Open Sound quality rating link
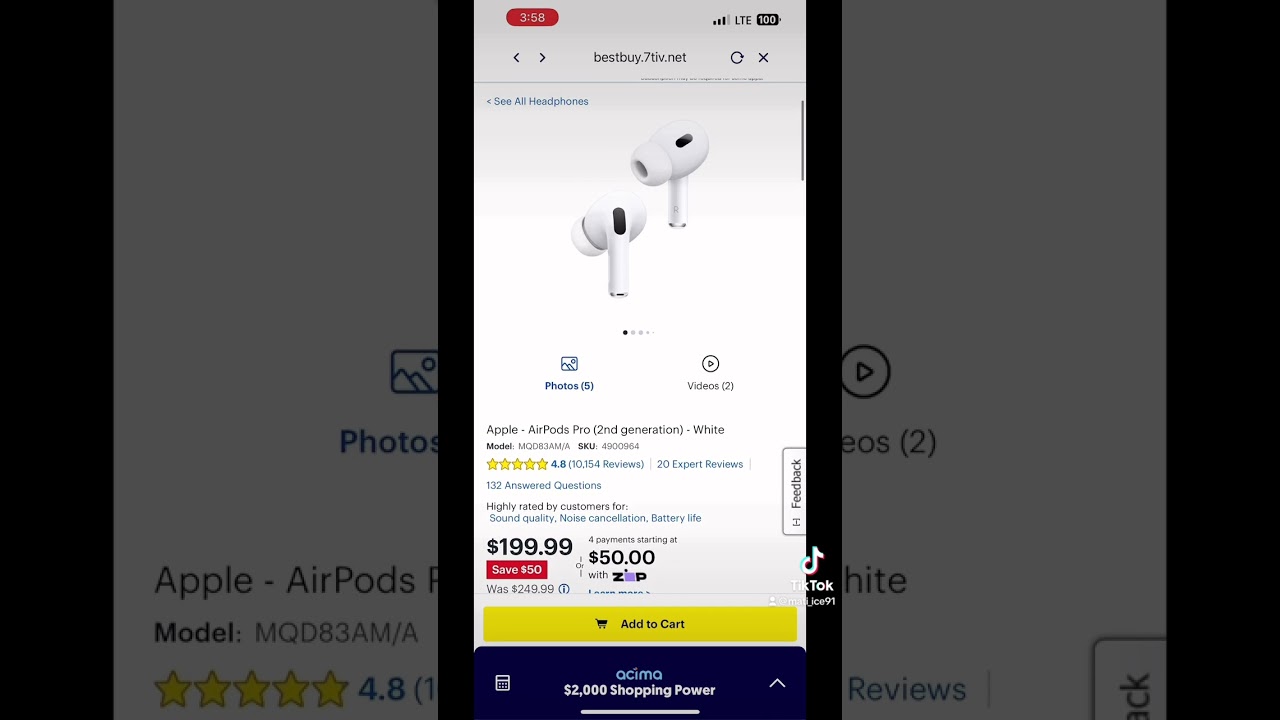 coord(521,518)
